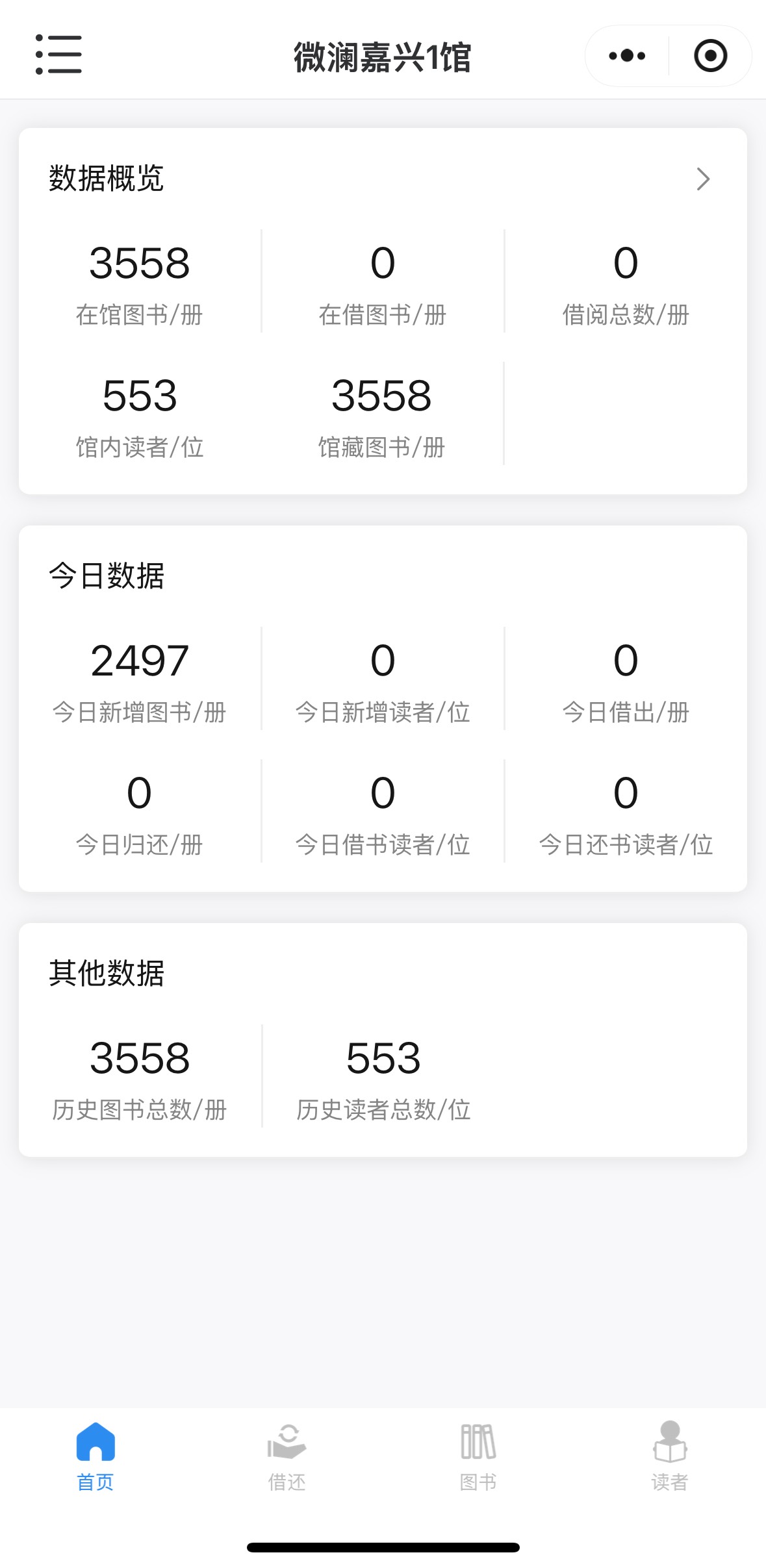
Task: Open the mini program more options menu
Action: point(627,56)
